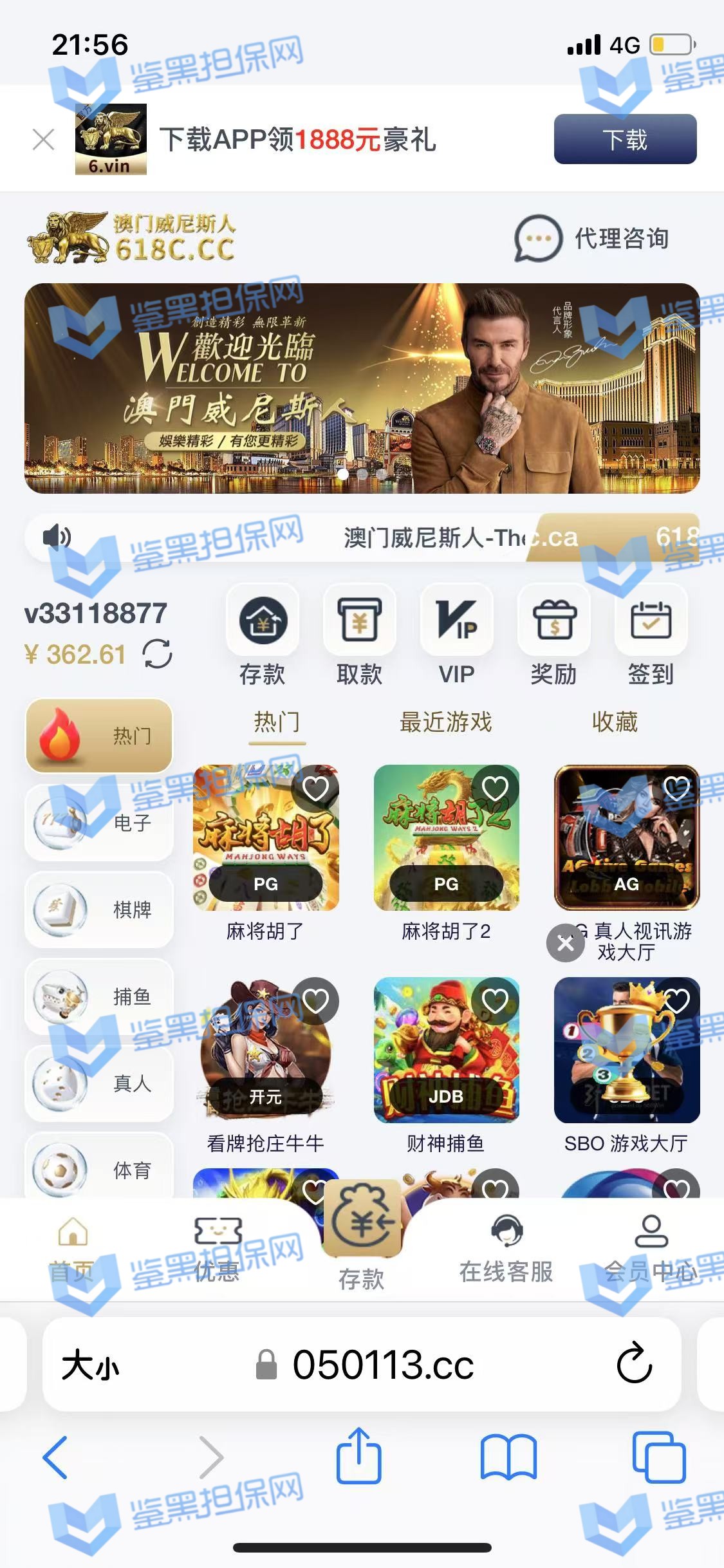Select the 电子 game category
The width and height of the screenshot is (724, 1568).
99,823
